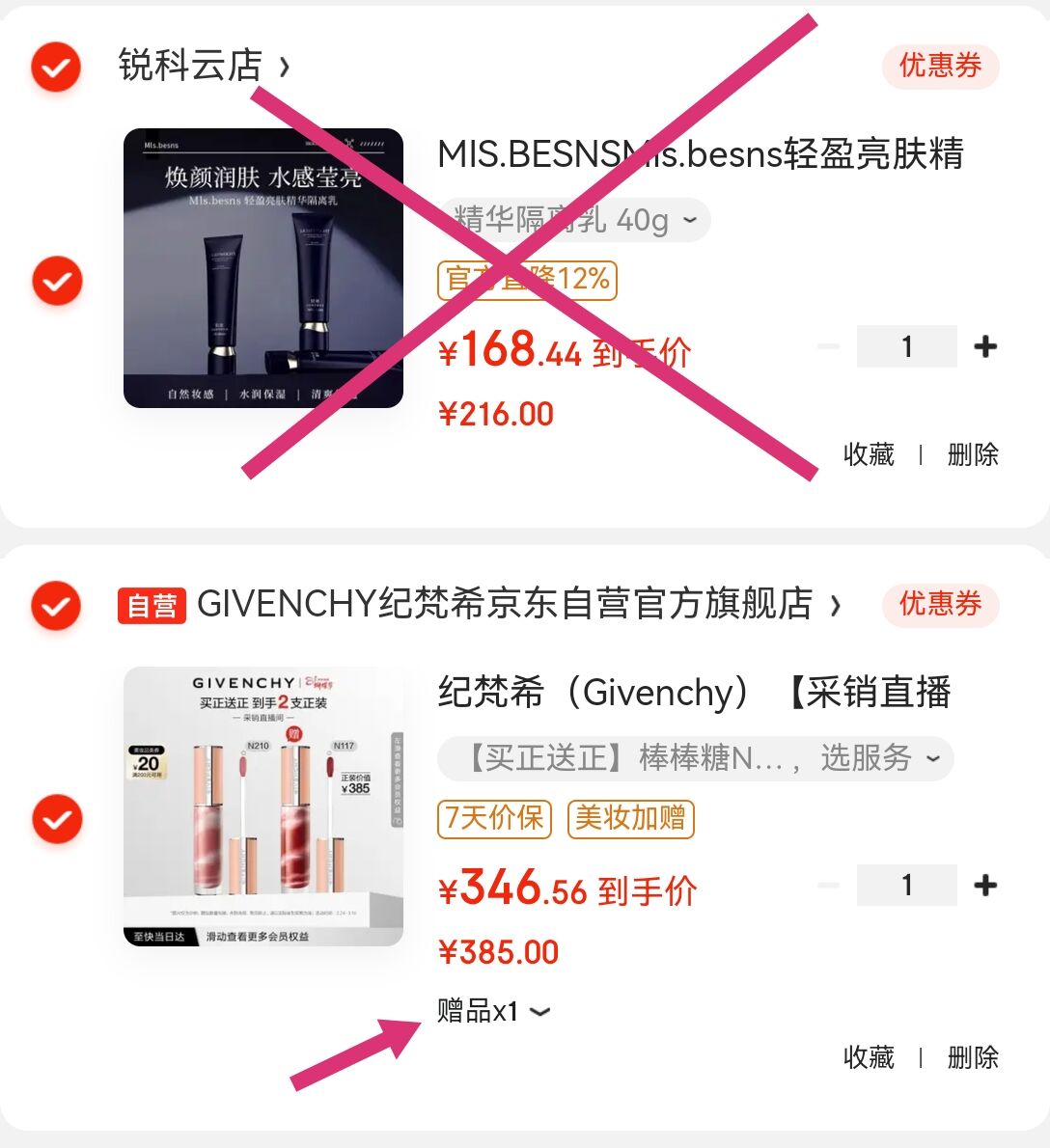Uncheck the 锐科云店 shop checkbox
Screen dimensions: 1050x1148
(56, 67)
